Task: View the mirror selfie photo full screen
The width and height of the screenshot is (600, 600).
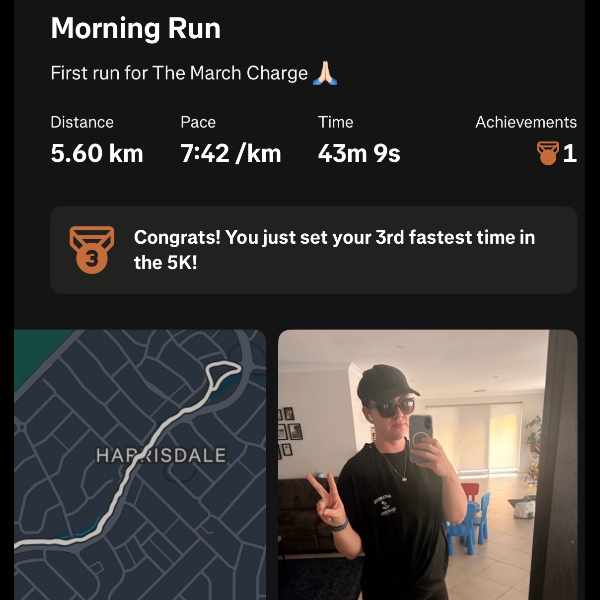Action: [x=427, y=465]
